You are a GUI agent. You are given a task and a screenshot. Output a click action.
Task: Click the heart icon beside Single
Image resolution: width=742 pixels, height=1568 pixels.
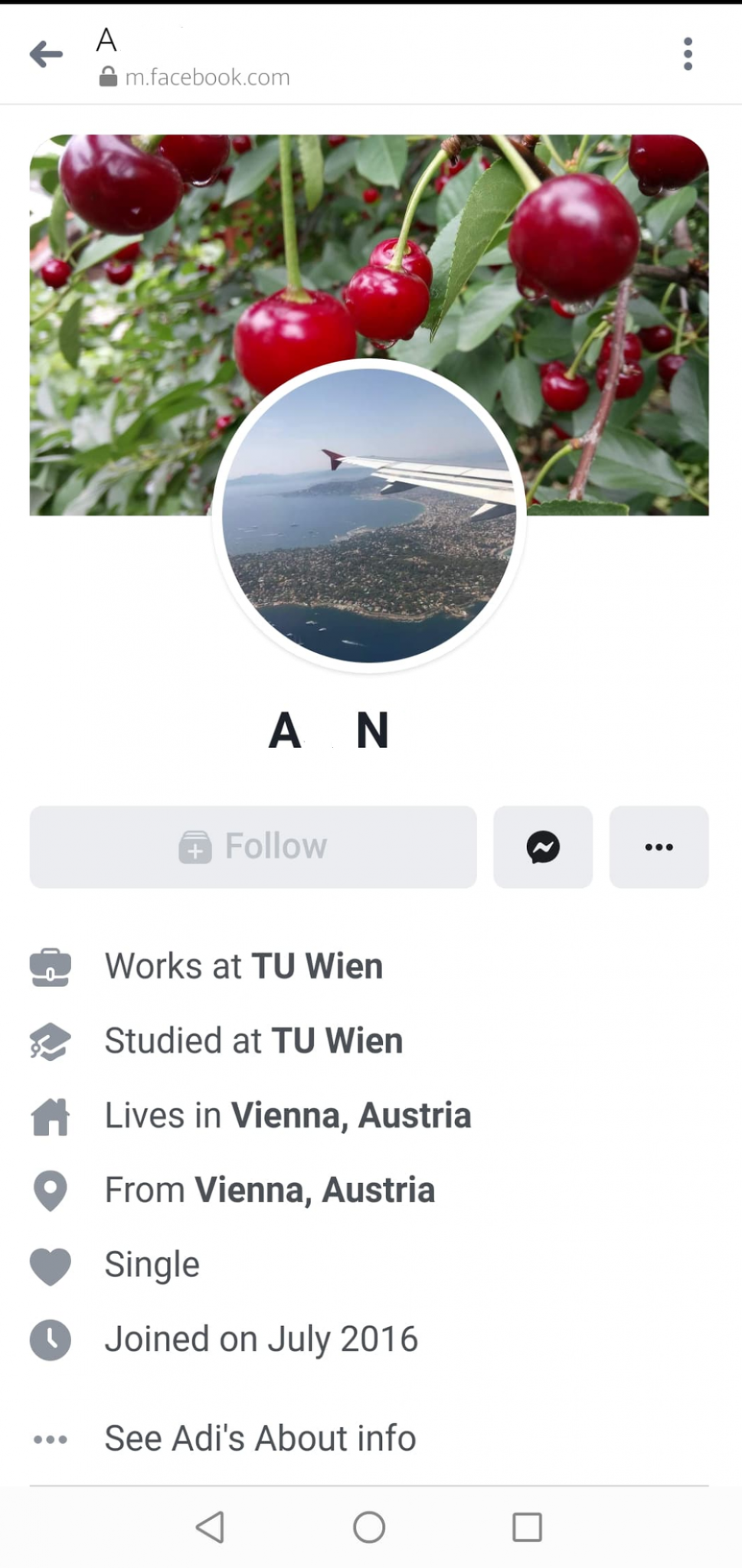(50, 1265)
